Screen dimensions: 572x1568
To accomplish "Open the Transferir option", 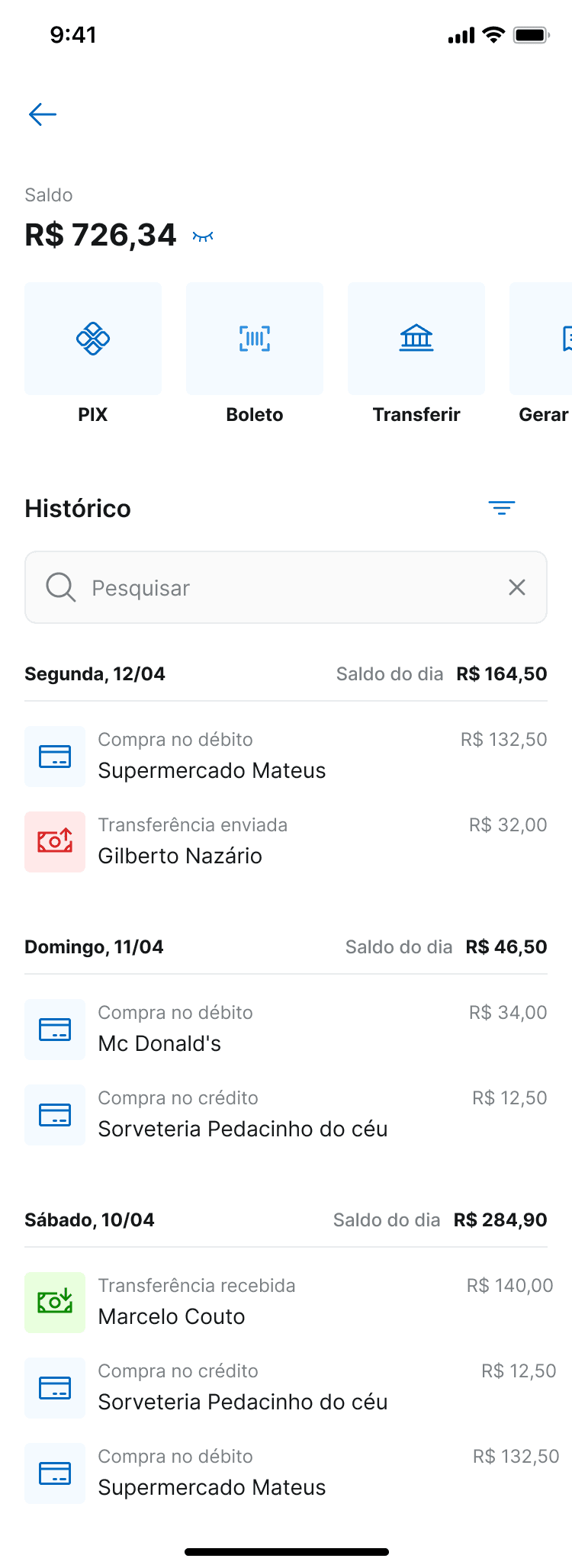I will click(416, 339).
